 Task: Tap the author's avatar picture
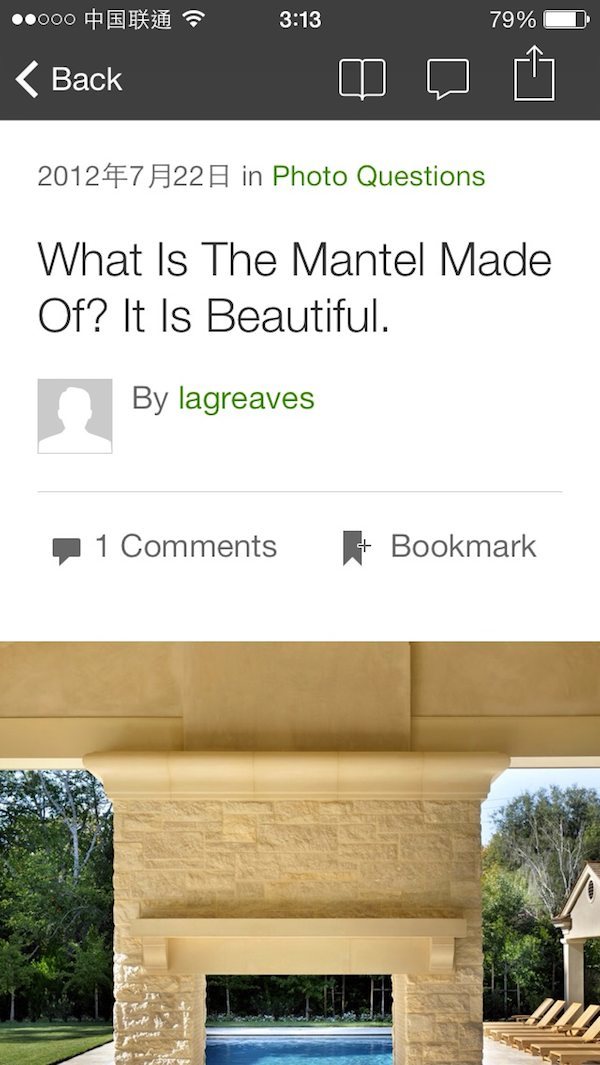click(x=75, y=416)
